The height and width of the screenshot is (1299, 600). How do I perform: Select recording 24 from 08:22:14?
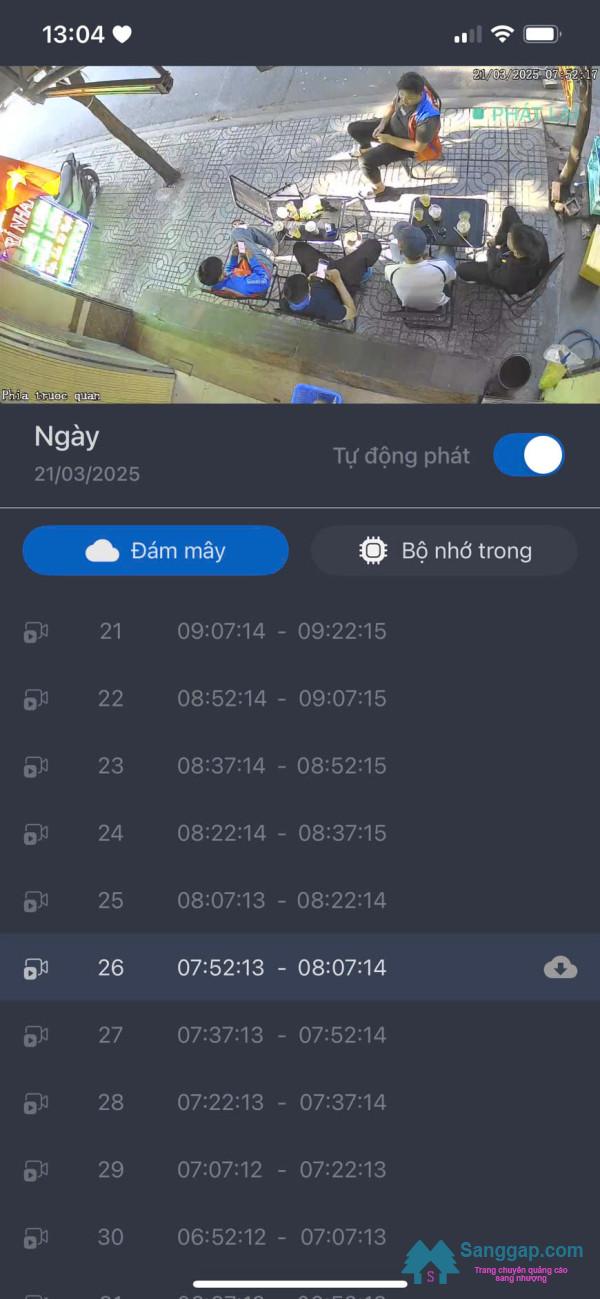281,833
